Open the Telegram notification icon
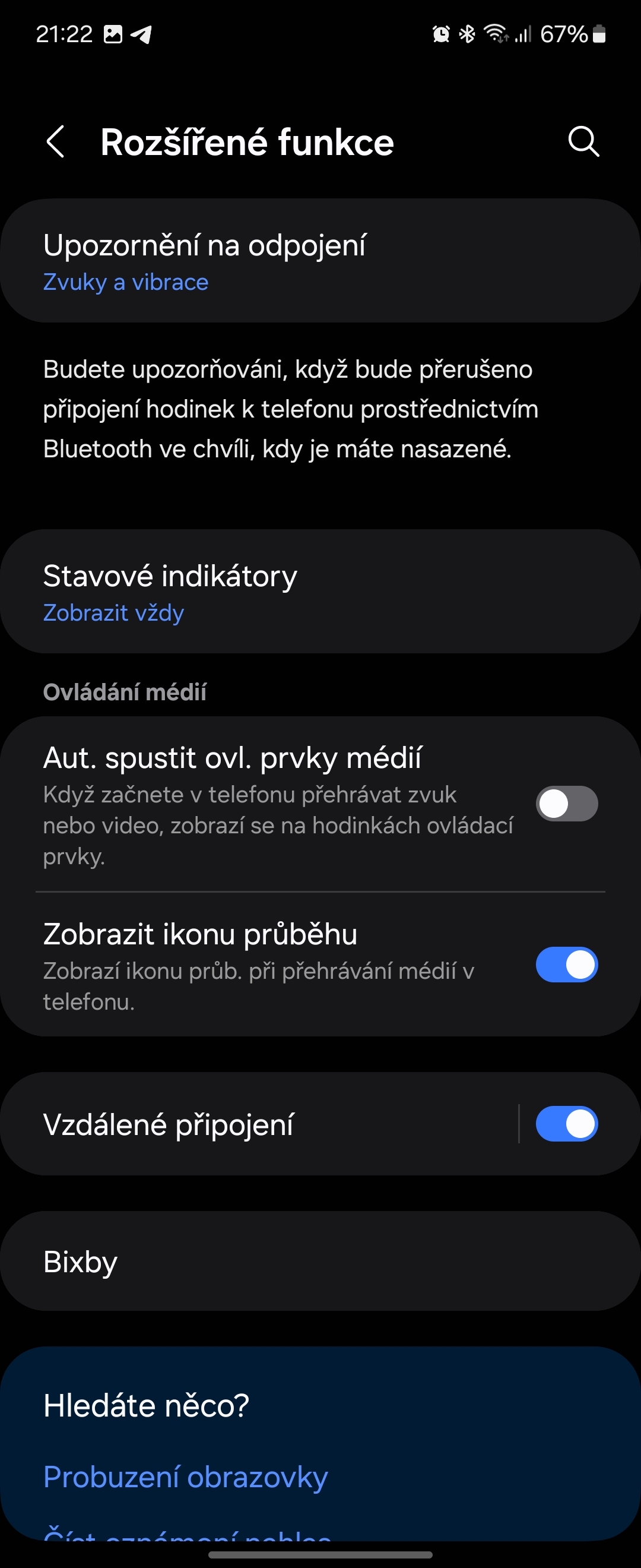Screen dimensions: 641x1568 coord(141,34)
